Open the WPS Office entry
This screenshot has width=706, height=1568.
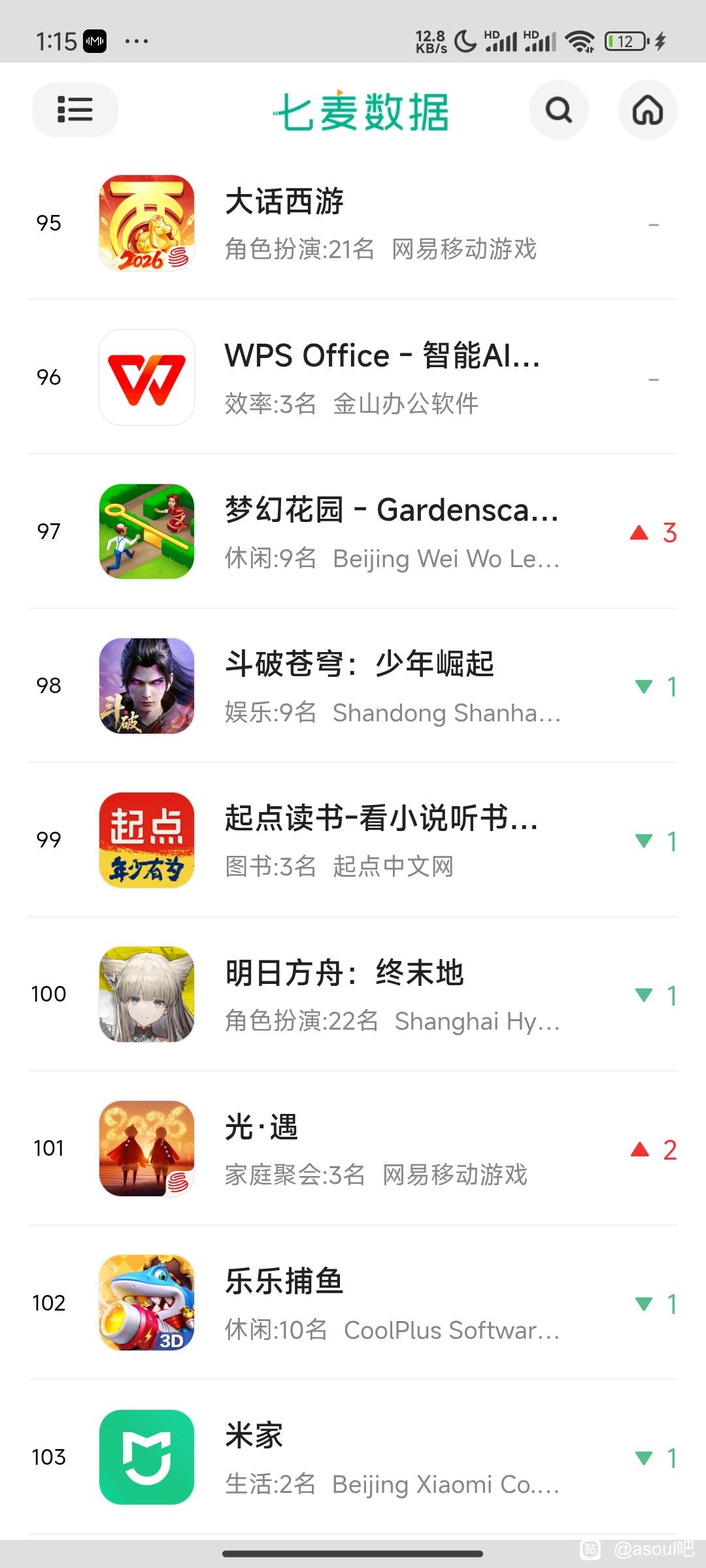tap(353, 378)
